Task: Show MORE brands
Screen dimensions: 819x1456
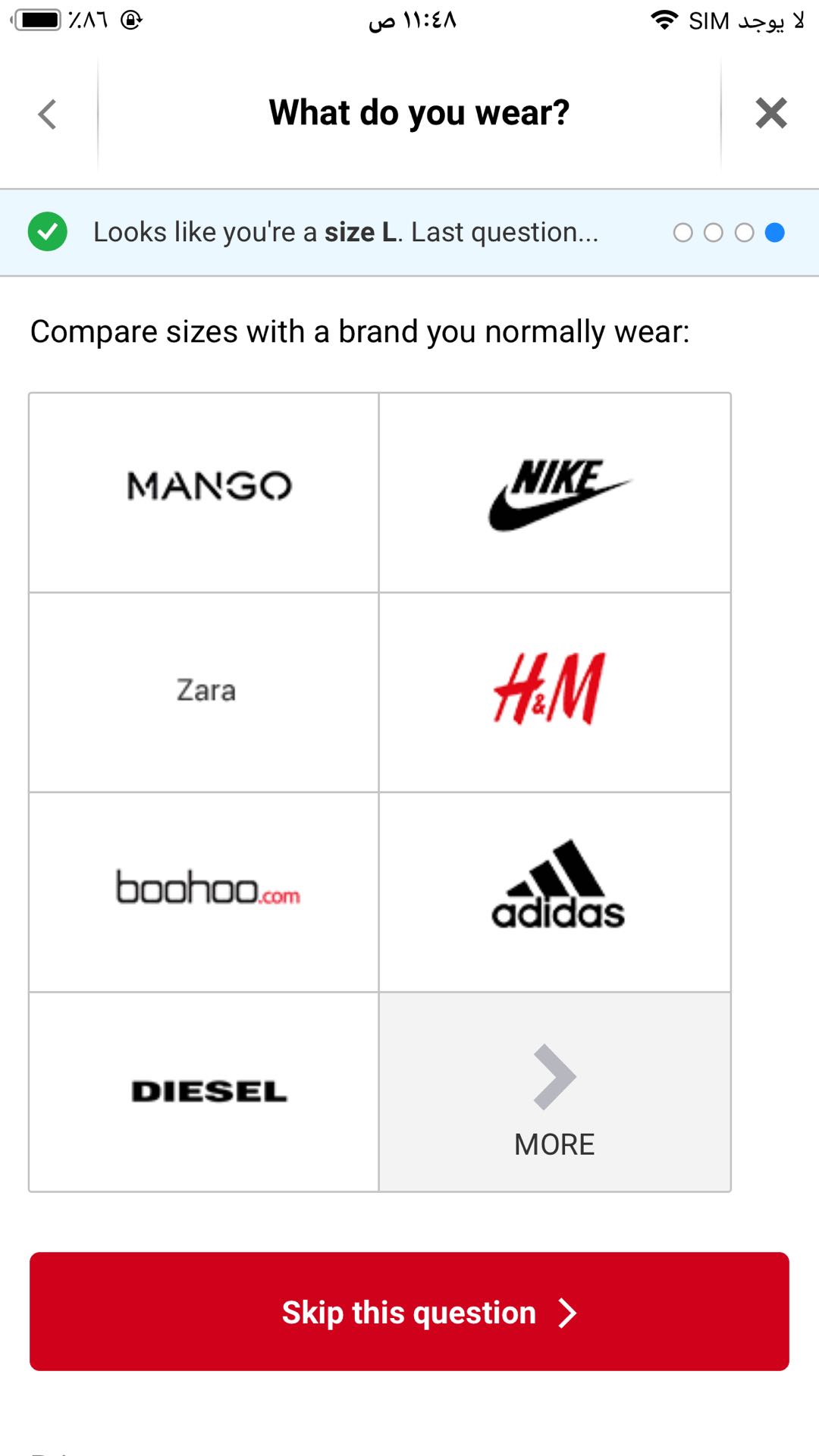Action: coord(554,1091)
